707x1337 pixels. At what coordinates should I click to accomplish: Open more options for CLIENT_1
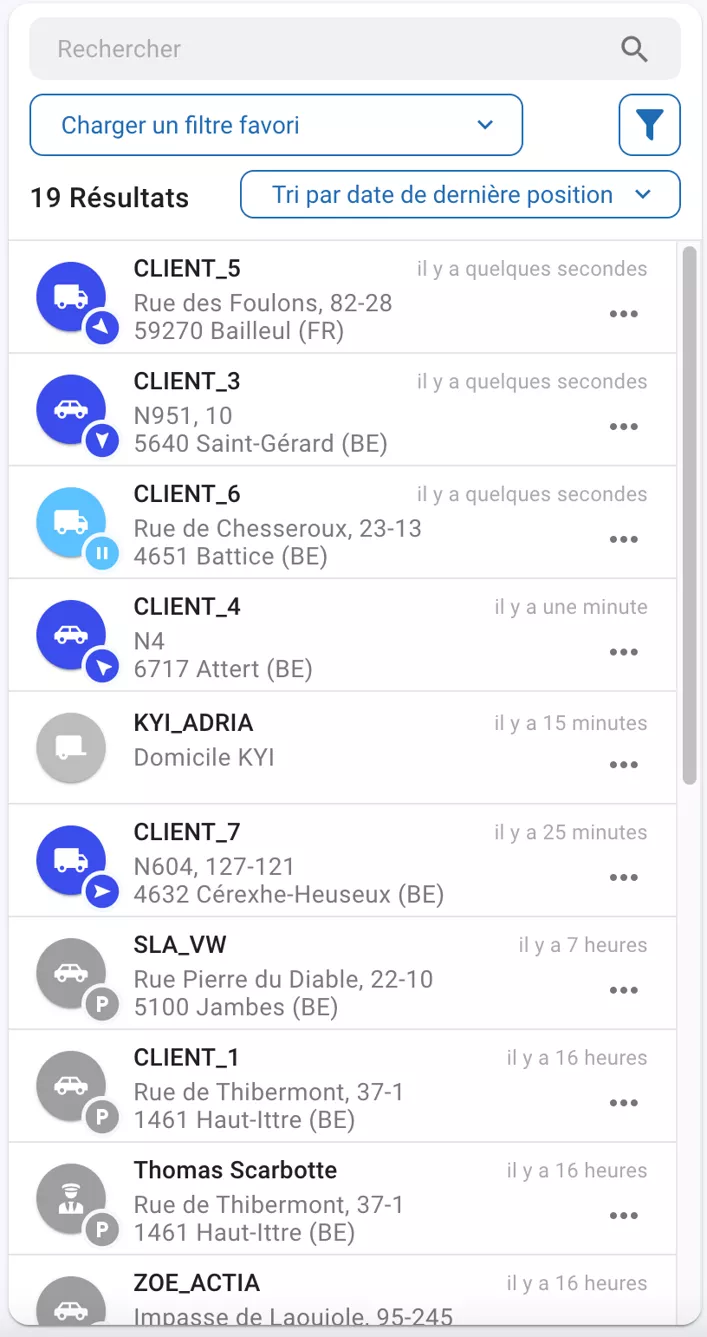[x=623, y=1103]
